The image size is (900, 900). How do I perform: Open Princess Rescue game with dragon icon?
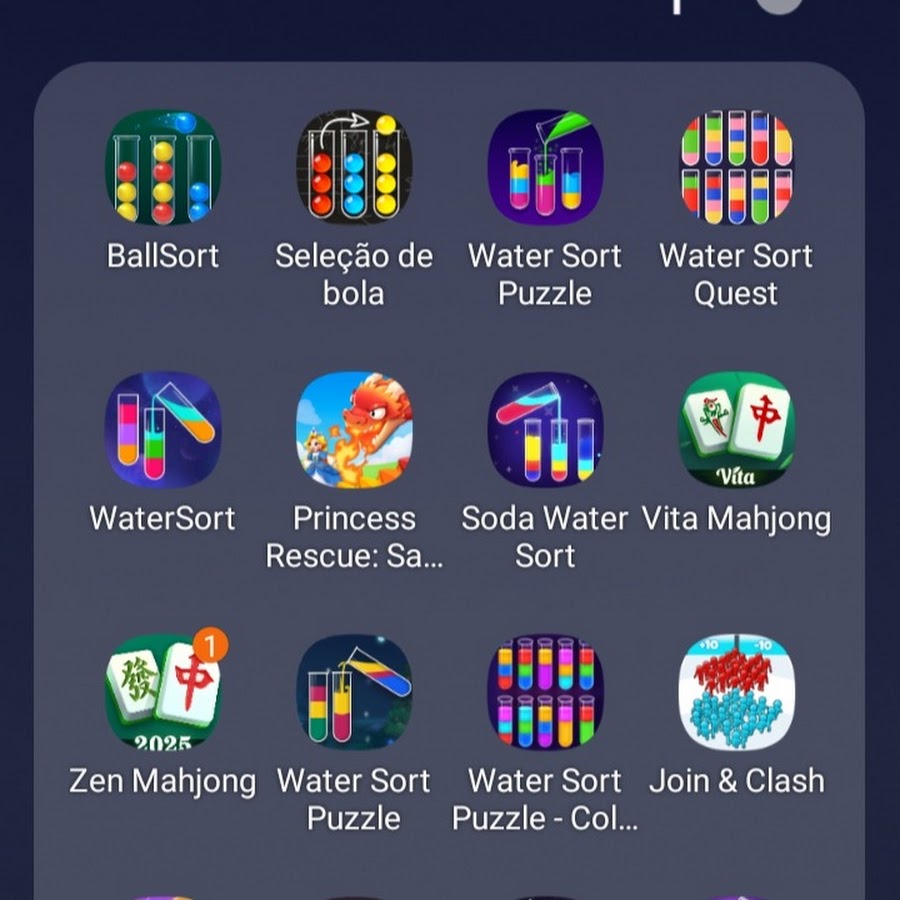(x=354, y=430)
